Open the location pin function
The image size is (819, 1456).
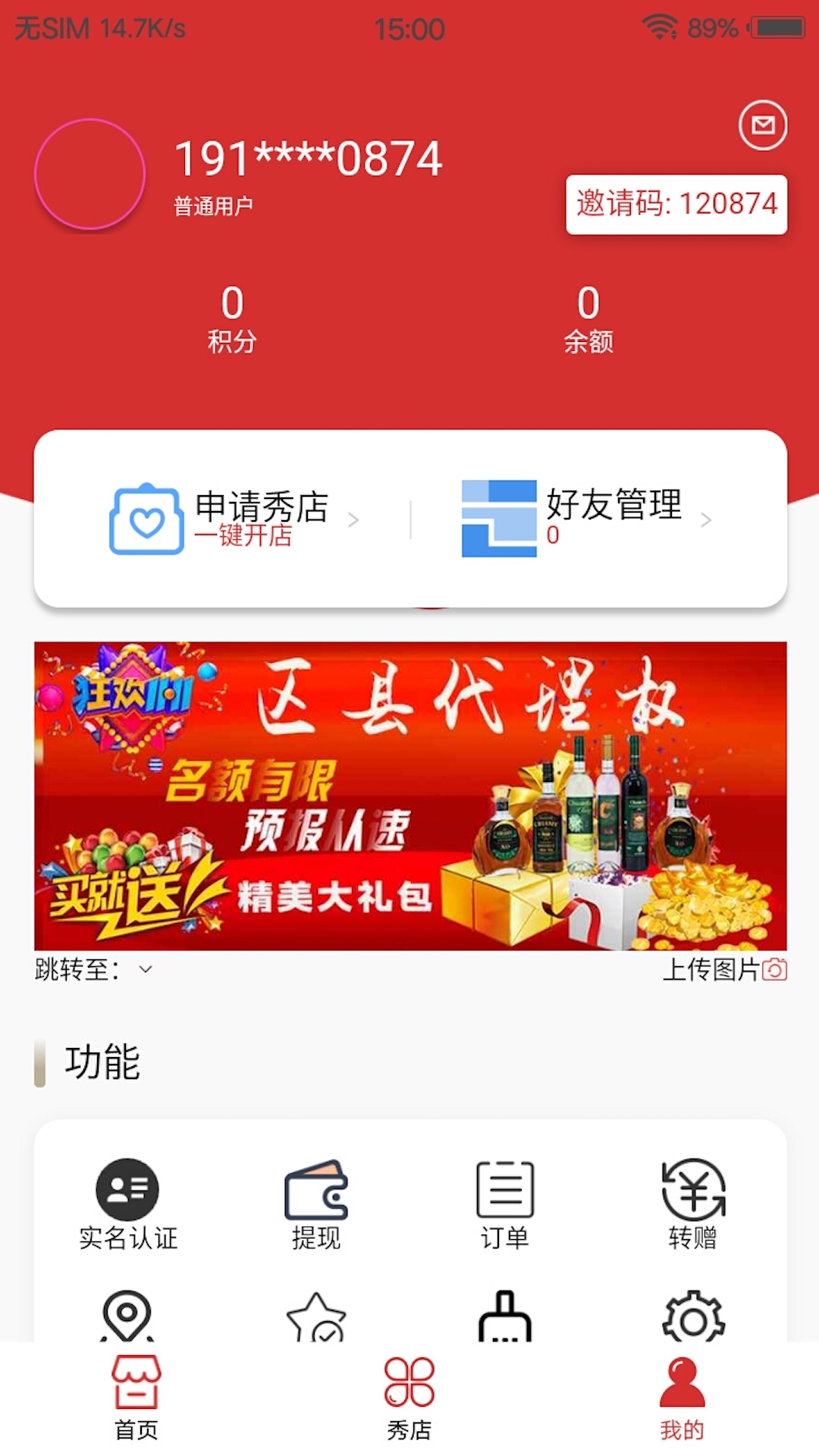pyautogui.click(x=127, y=1316)
